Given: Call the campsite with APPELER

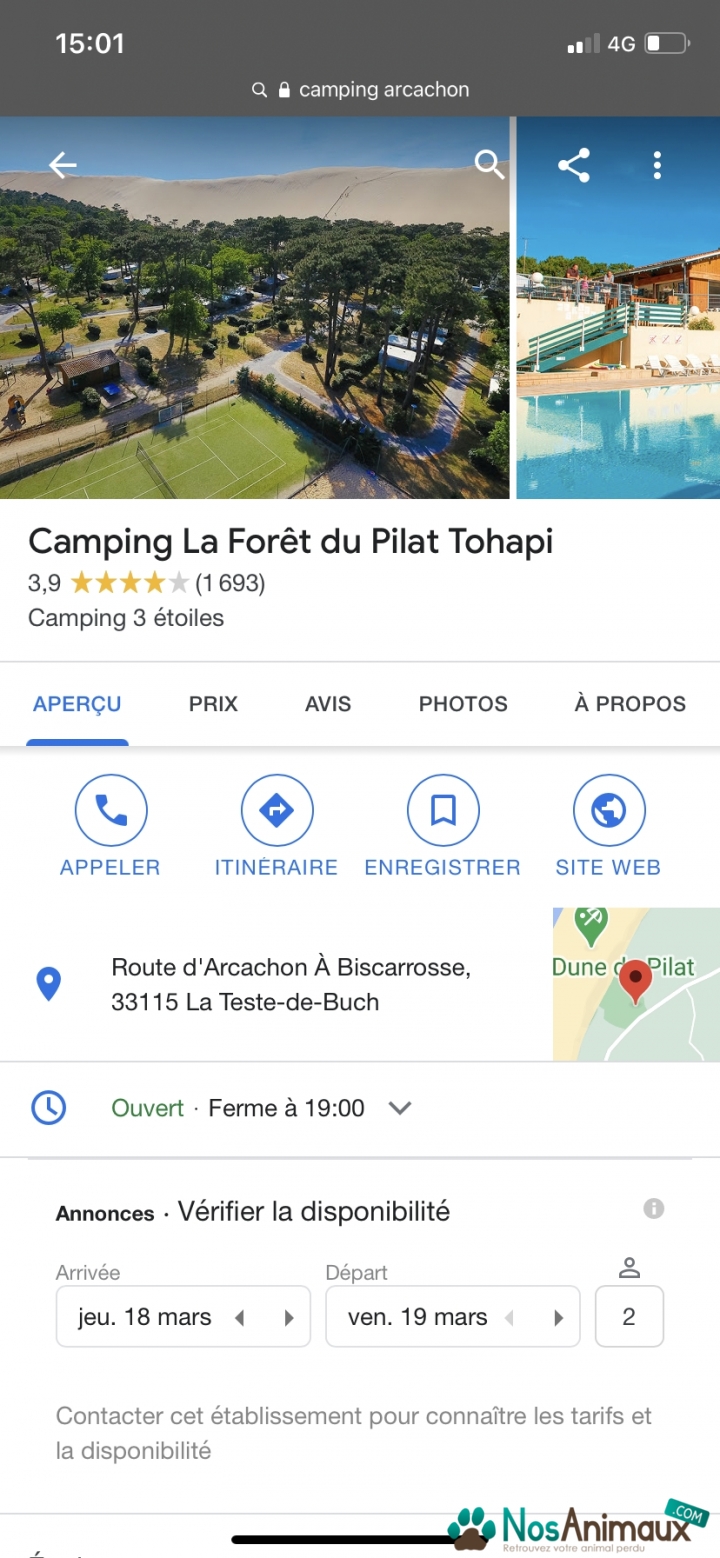Looking at the screenshot, I should pos(110,827).
